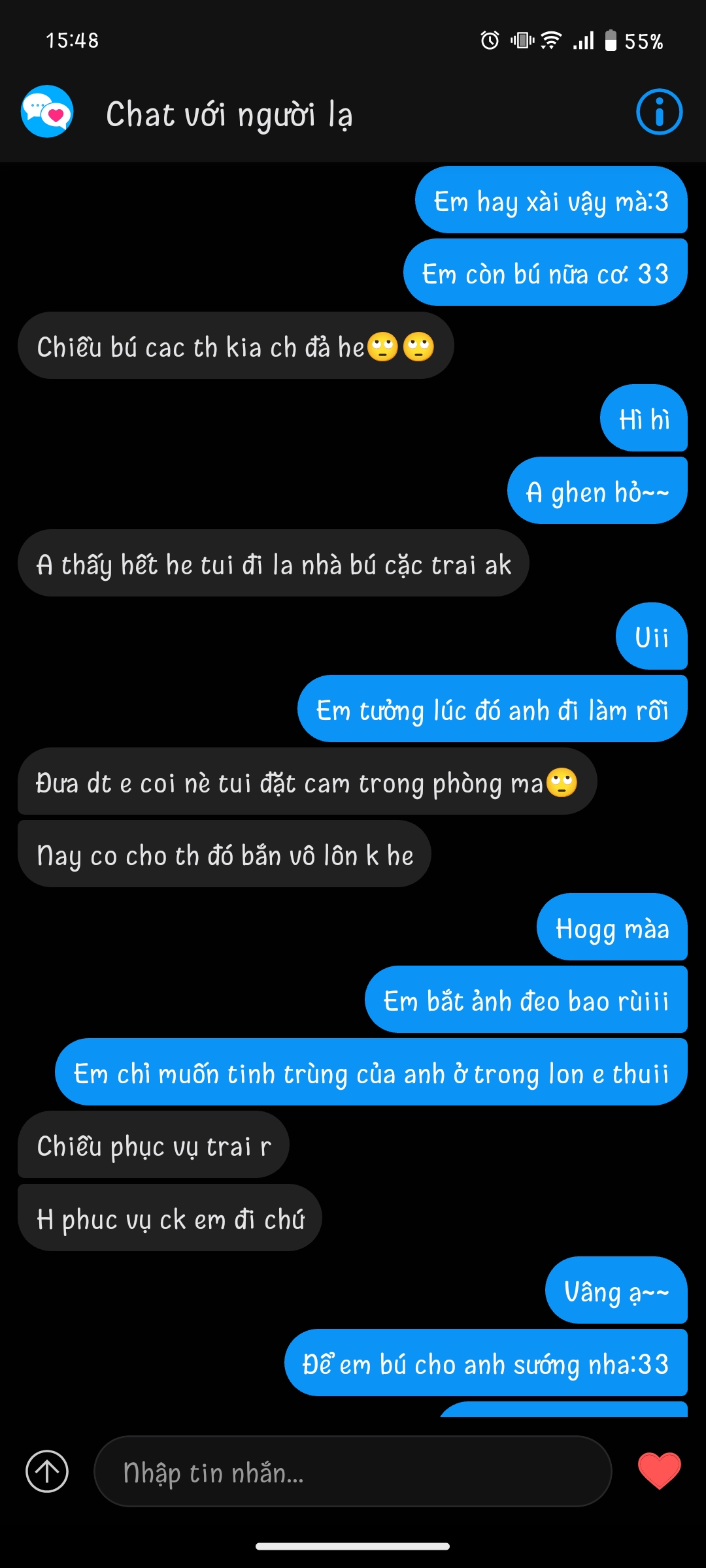This screenshot has height=1568, width=706.
Task: Send a red heart reaction
Action: pos(659,1471)
